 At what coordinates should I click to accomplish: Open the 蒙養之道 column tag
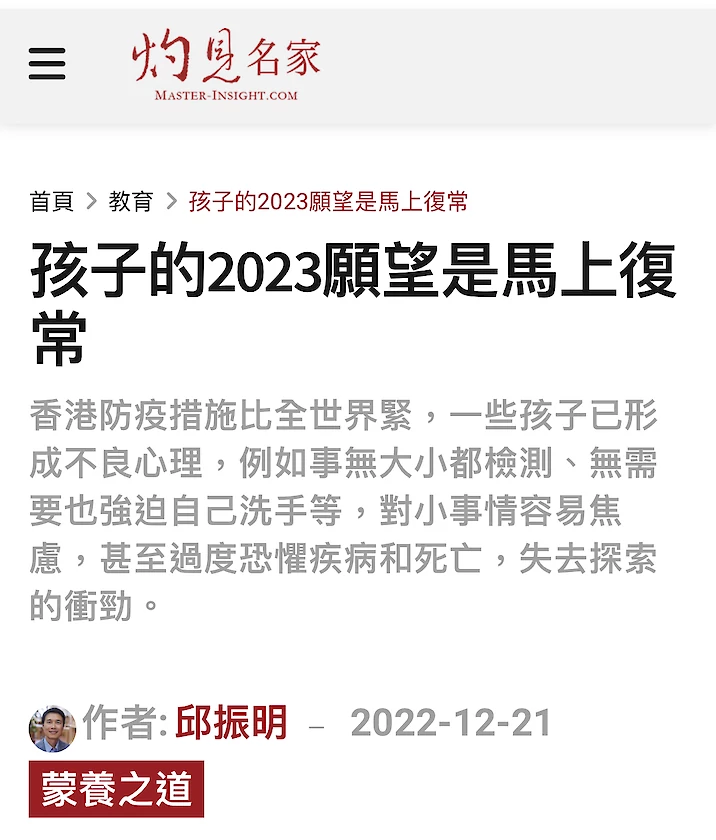pyautogui.click(x=116, y=789)
